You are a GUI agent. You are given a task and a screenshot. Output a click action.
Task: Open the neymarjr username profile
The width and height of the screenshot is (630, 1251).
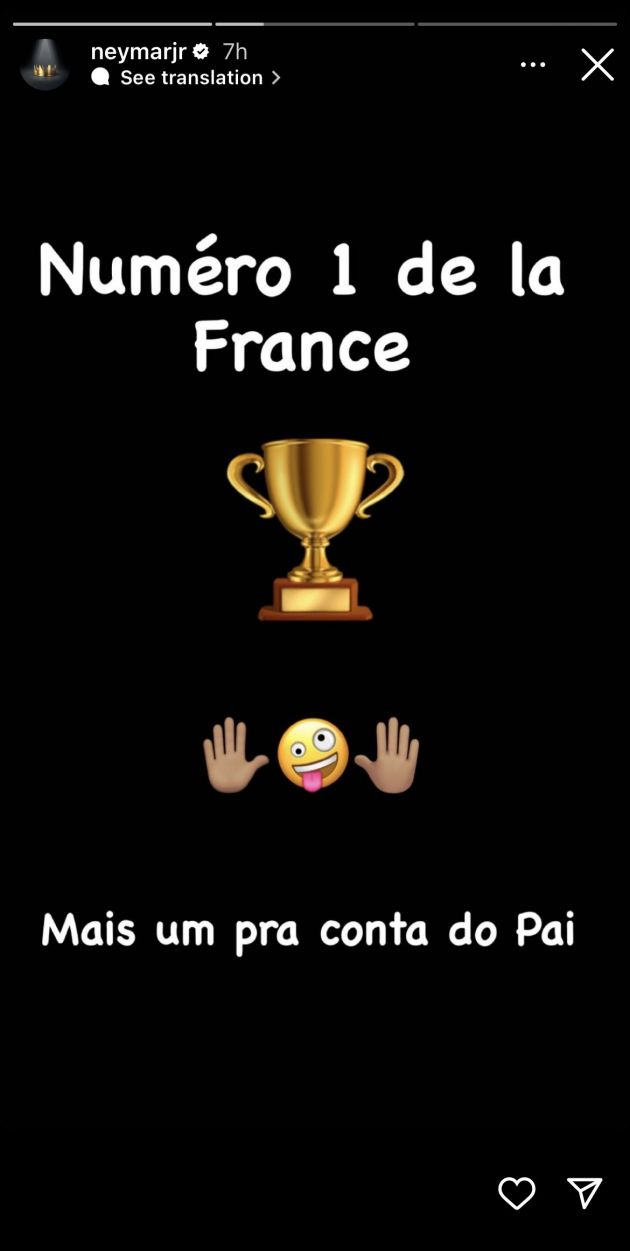click(138, 51)
